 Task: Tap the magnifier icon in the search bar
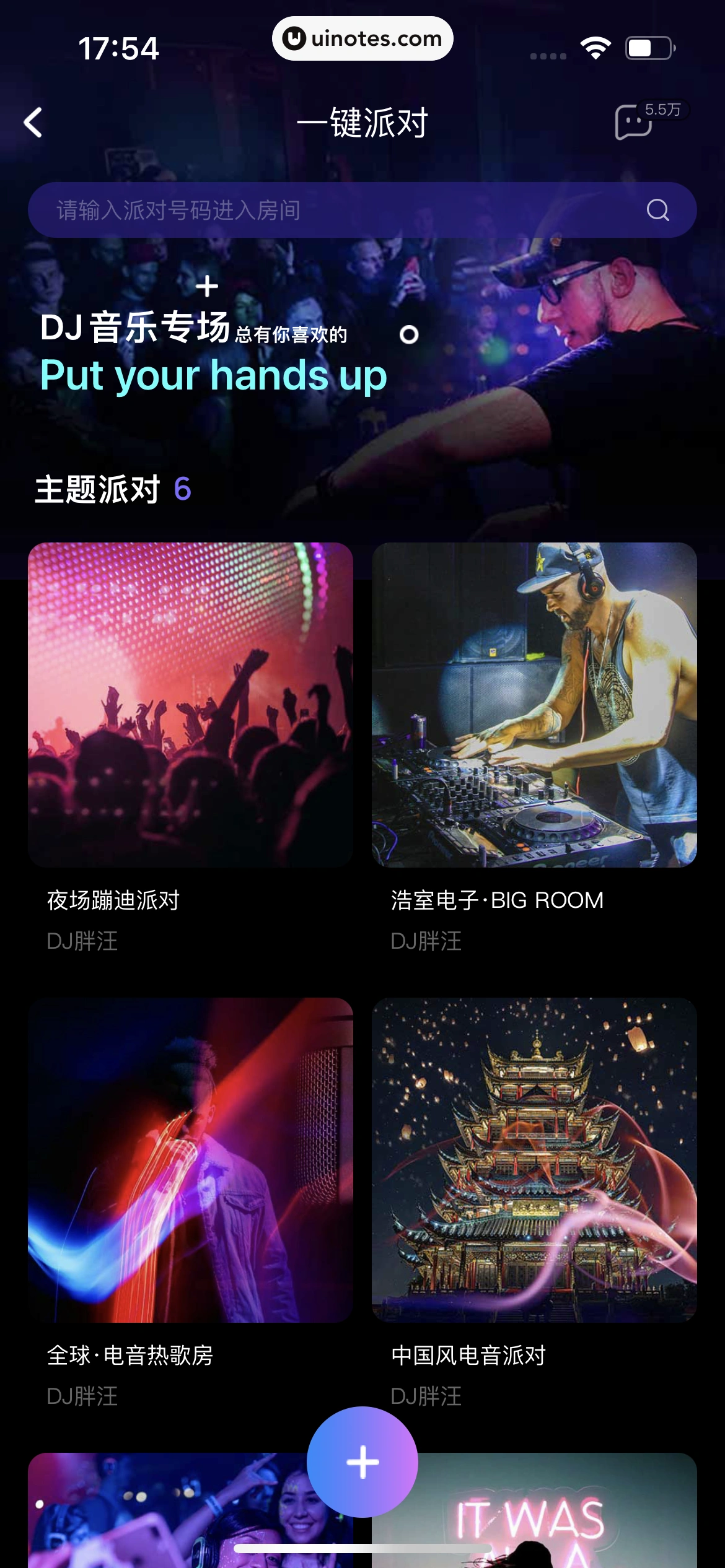657,211
